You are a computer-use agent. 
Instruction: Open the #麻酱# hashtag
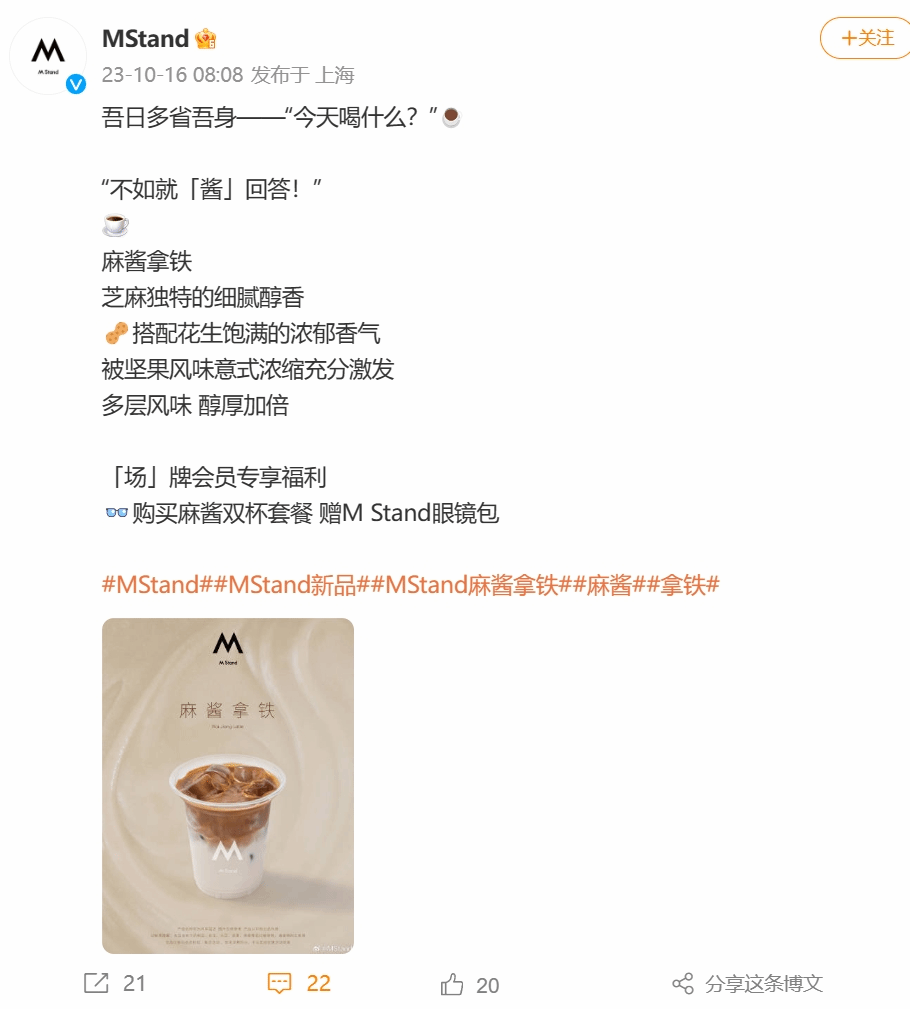[x=608, y=585]
